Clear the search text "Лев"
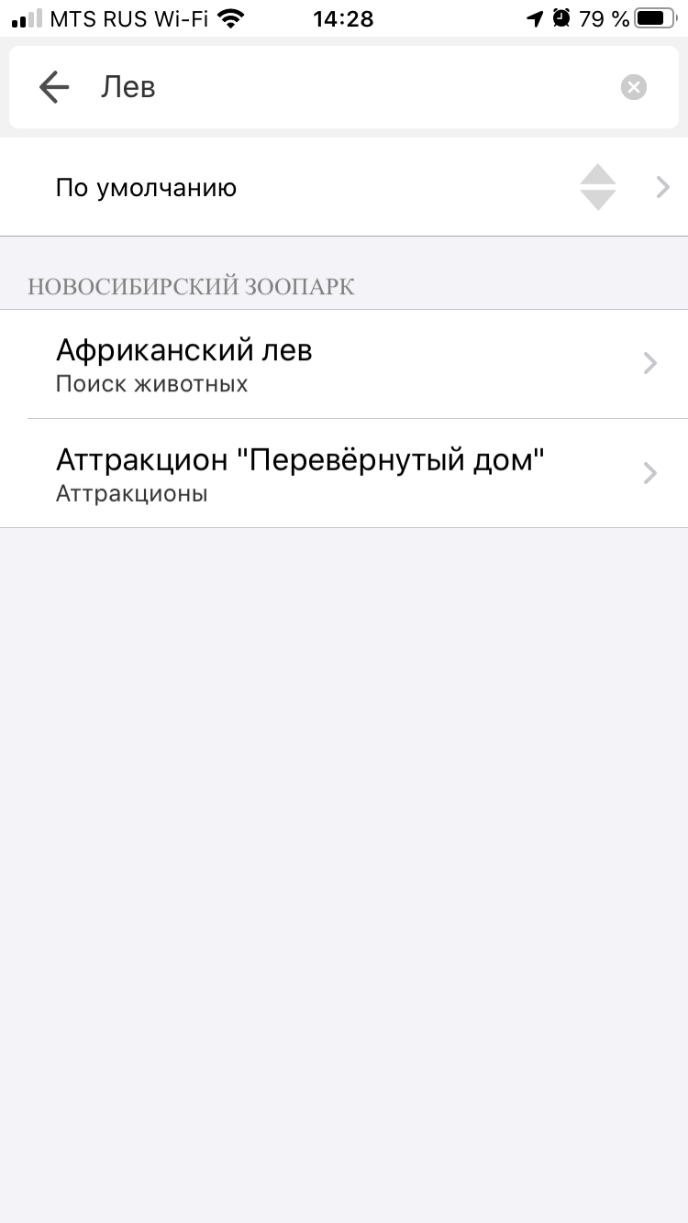This screenshot has height=1223, width=688. pos(633,88)
